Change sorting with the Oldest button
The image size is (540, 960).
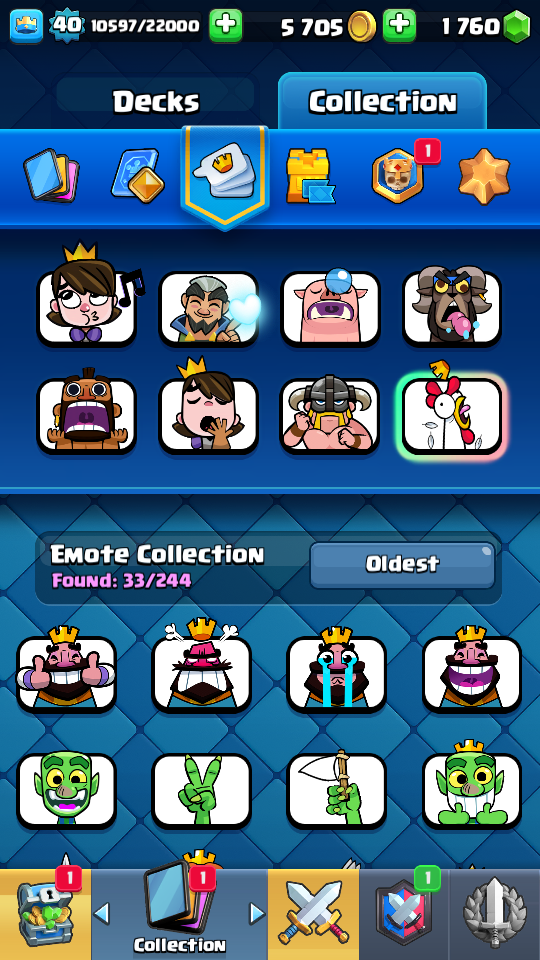tap(402, 564)
